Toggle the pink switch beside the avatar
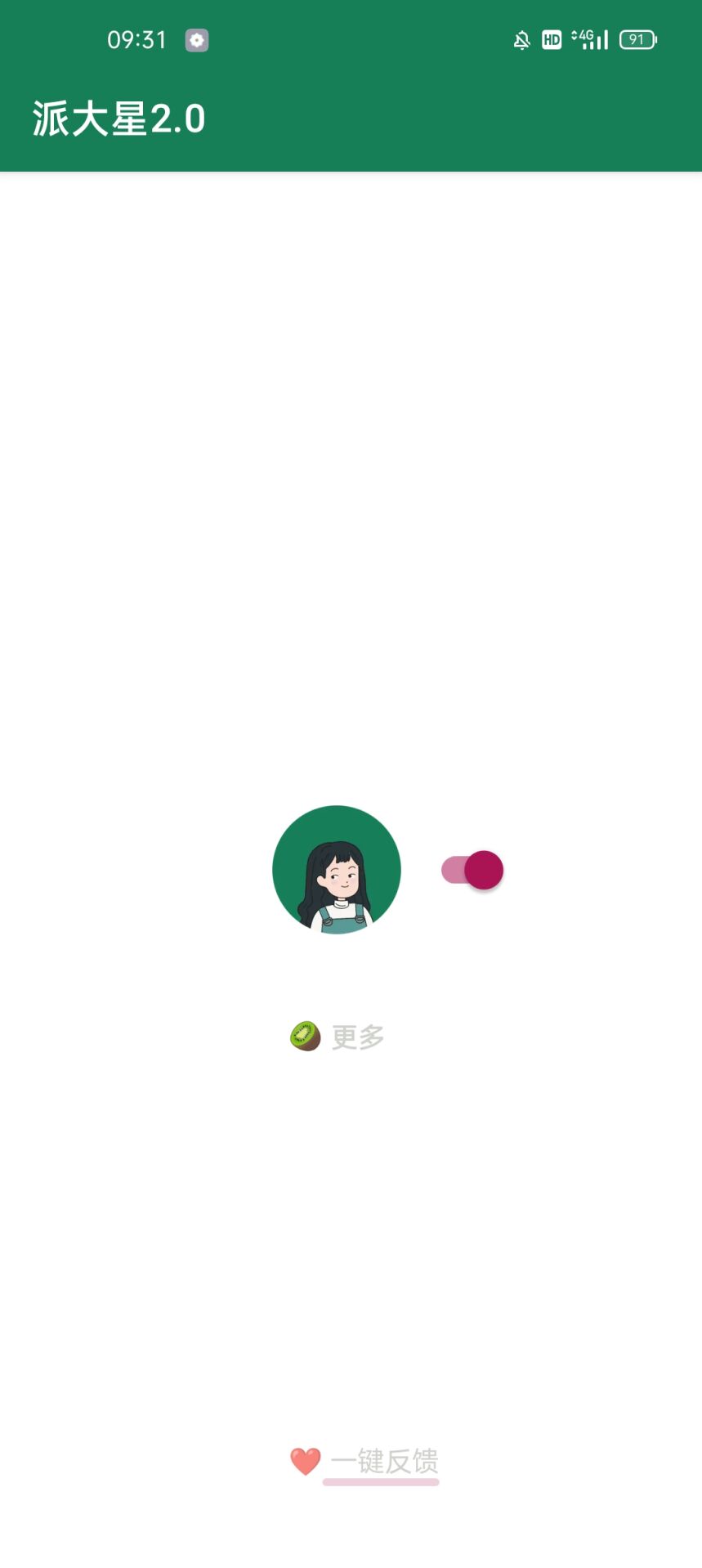702x1568 pixels. [472, 870]
